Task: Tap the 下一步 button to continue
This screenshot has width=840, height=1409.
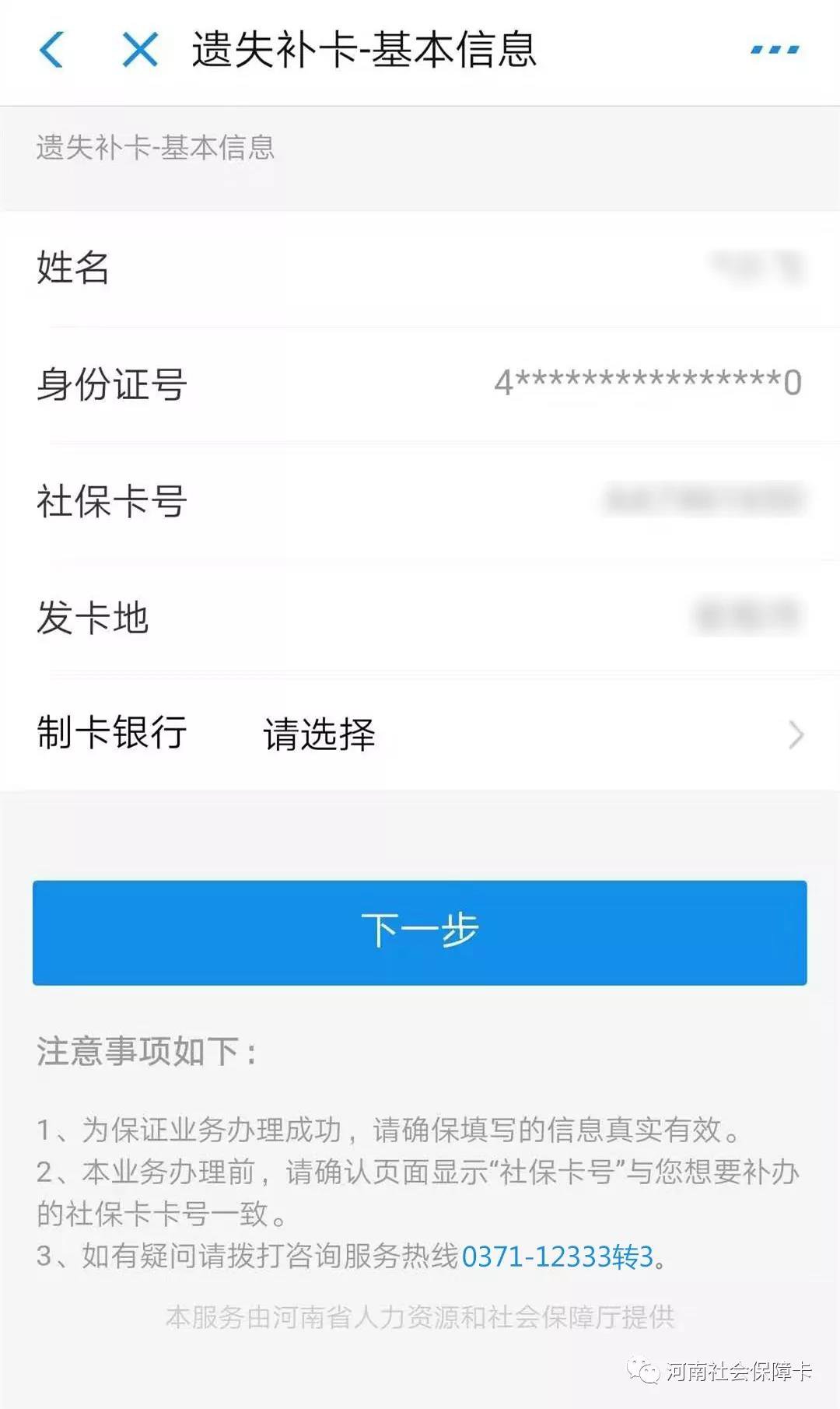Action: pyautogui.click(x=420, y=932)
